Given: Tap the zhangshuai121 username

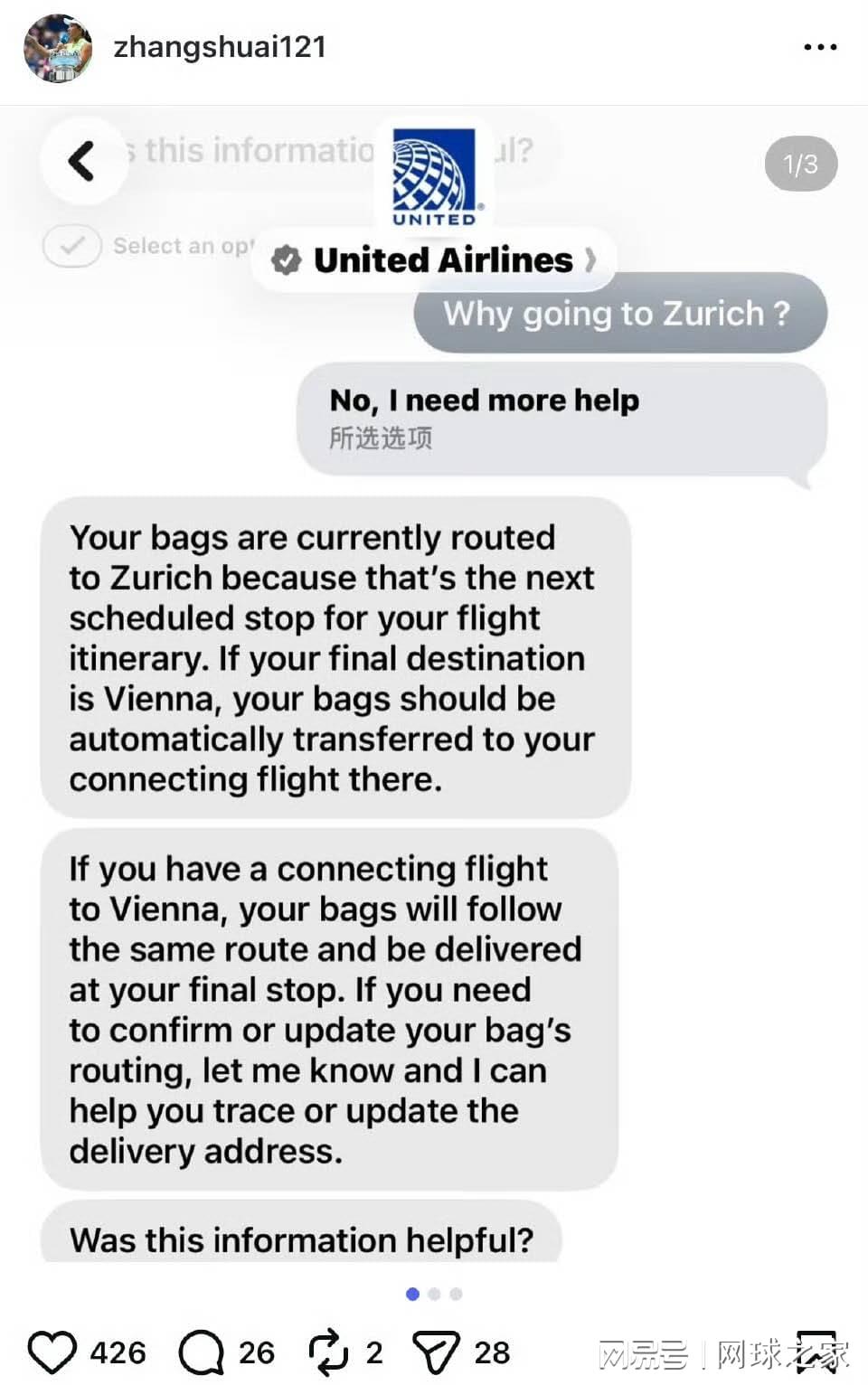Looking at the screenshot, I should 220,47.
